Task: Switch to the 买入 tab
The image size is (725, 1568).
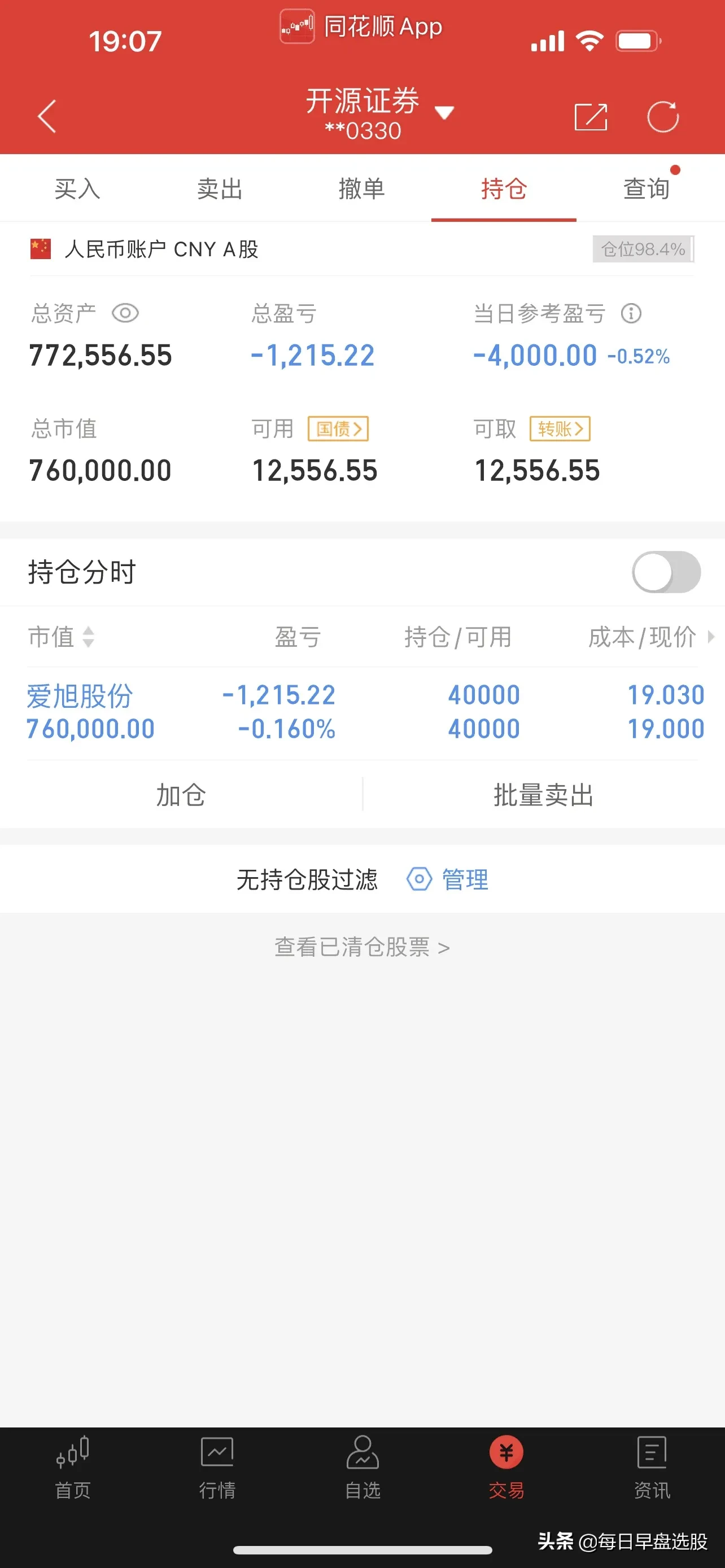Action: 77,189
